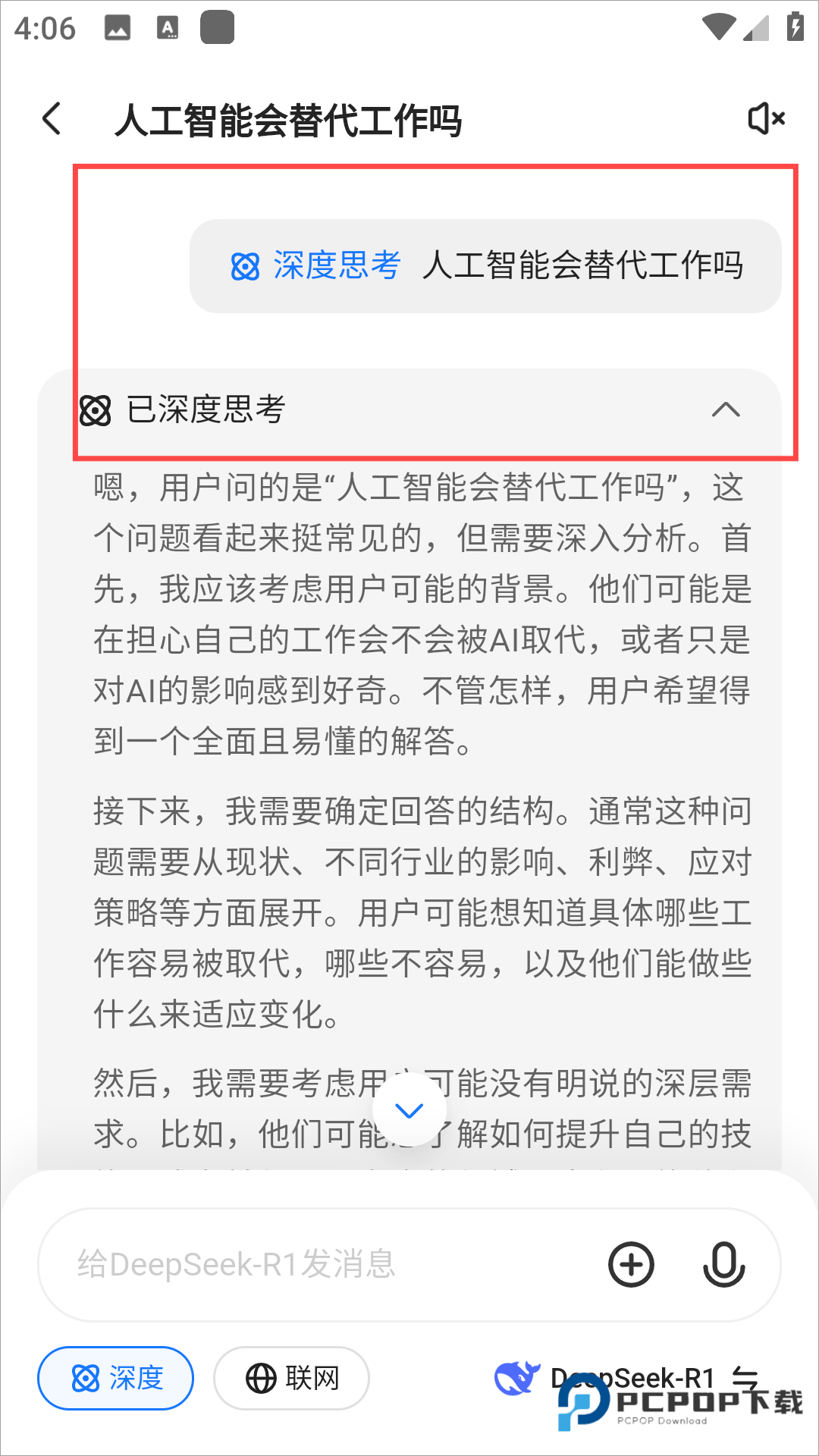Jump to bottom with the down arrow button
This screenshot has height=1456, width=819.
(409, 1111)
